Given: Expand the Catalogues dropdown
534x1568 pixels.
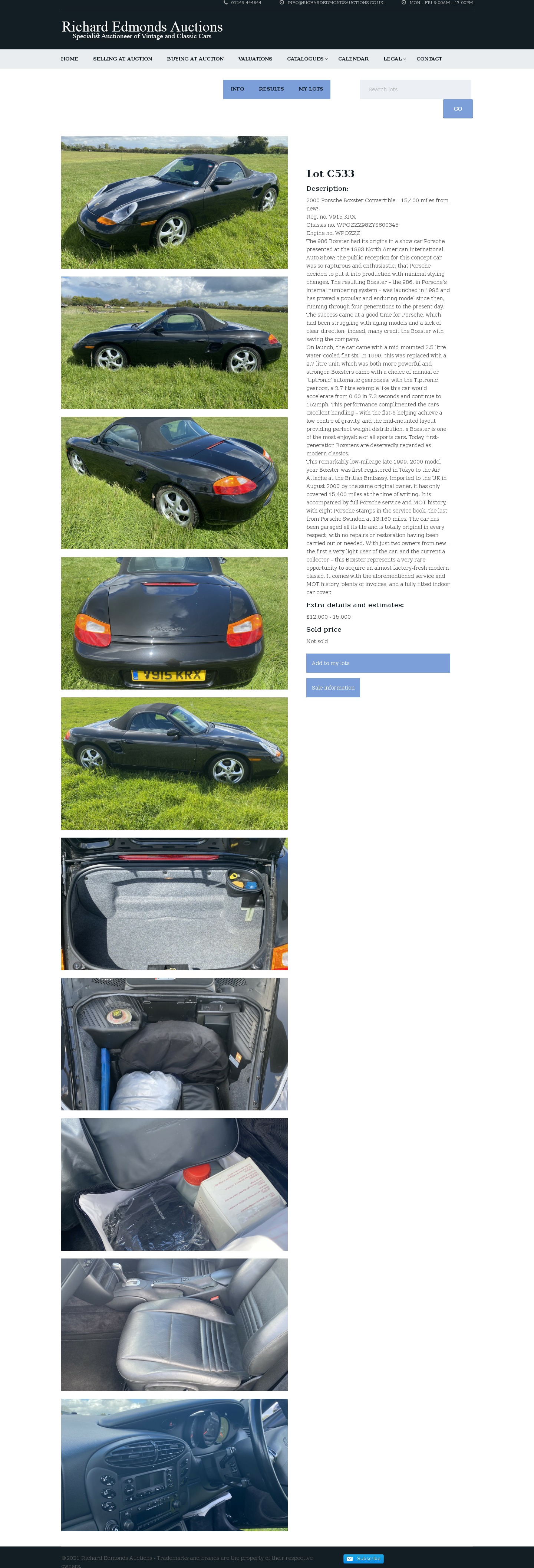Looking at the screenshot, I should (x=307, y=59).
